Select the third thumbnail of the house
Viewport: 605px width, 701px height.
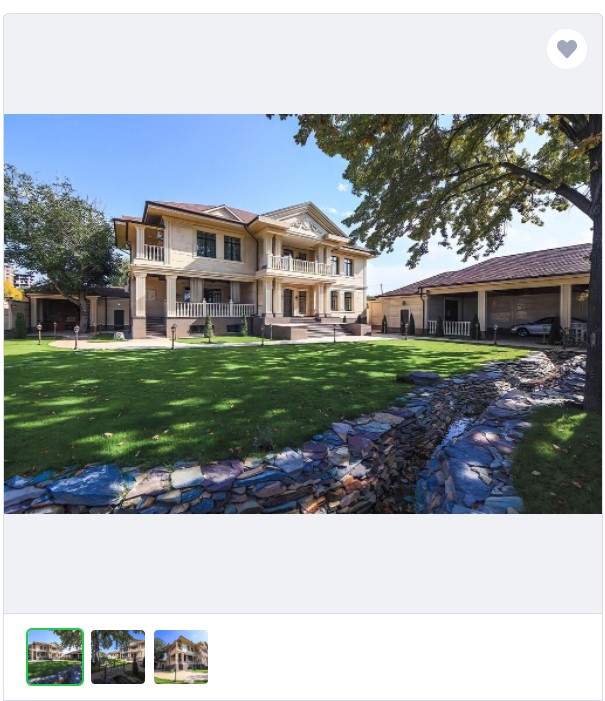coord(181,657)
